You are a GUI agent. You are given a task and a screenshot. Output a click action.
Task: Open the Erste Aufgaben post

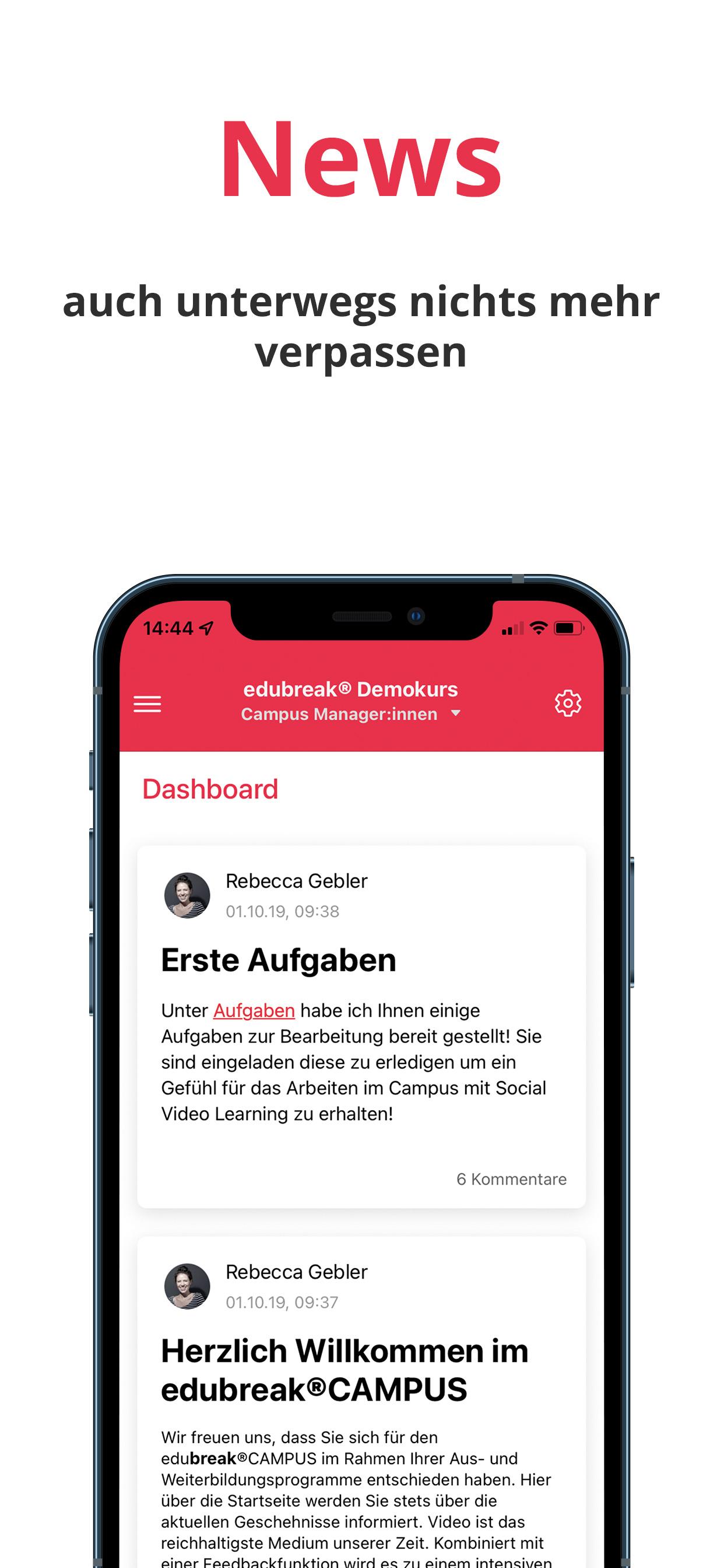pos(279,960)
